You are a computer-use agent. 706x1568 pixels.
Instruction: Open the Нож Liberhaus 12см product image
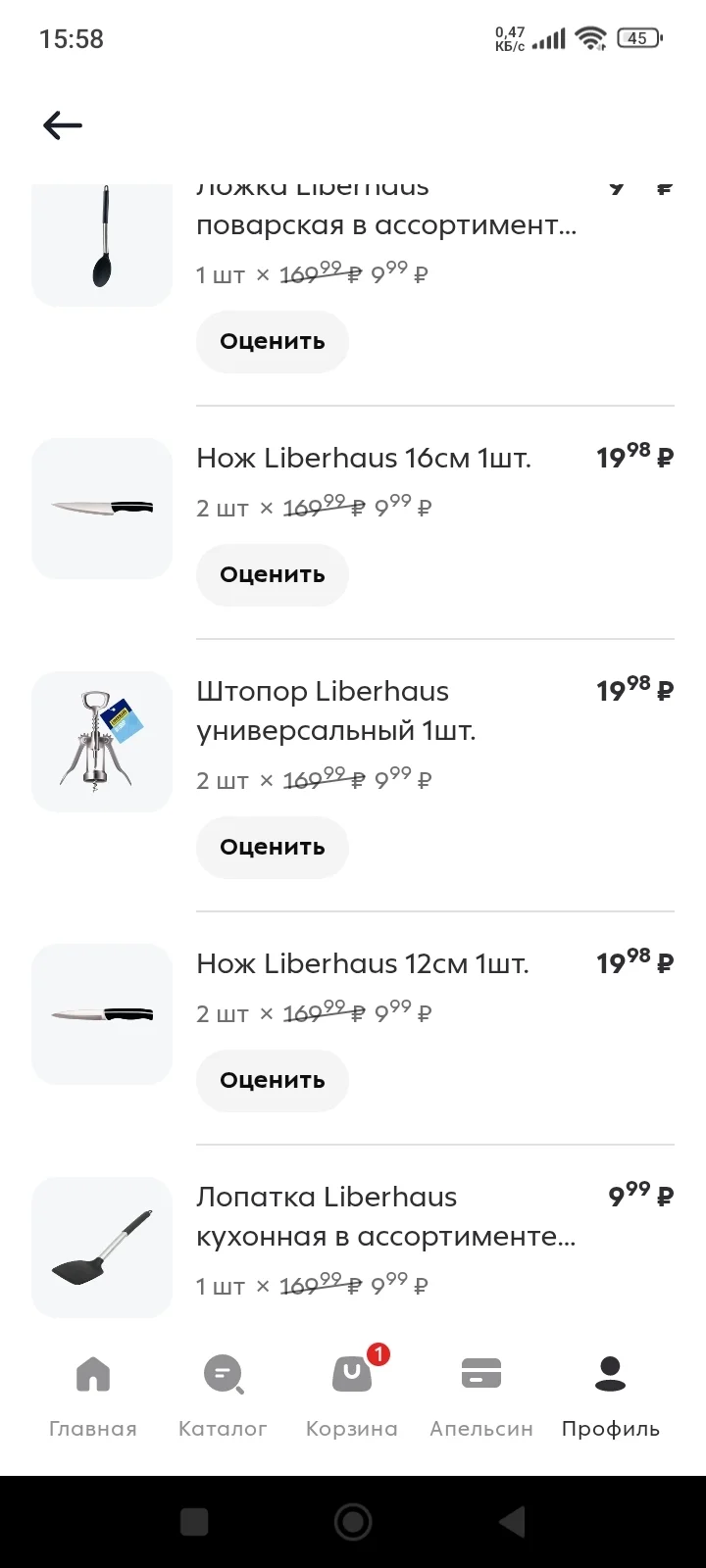click(102, 1013)
